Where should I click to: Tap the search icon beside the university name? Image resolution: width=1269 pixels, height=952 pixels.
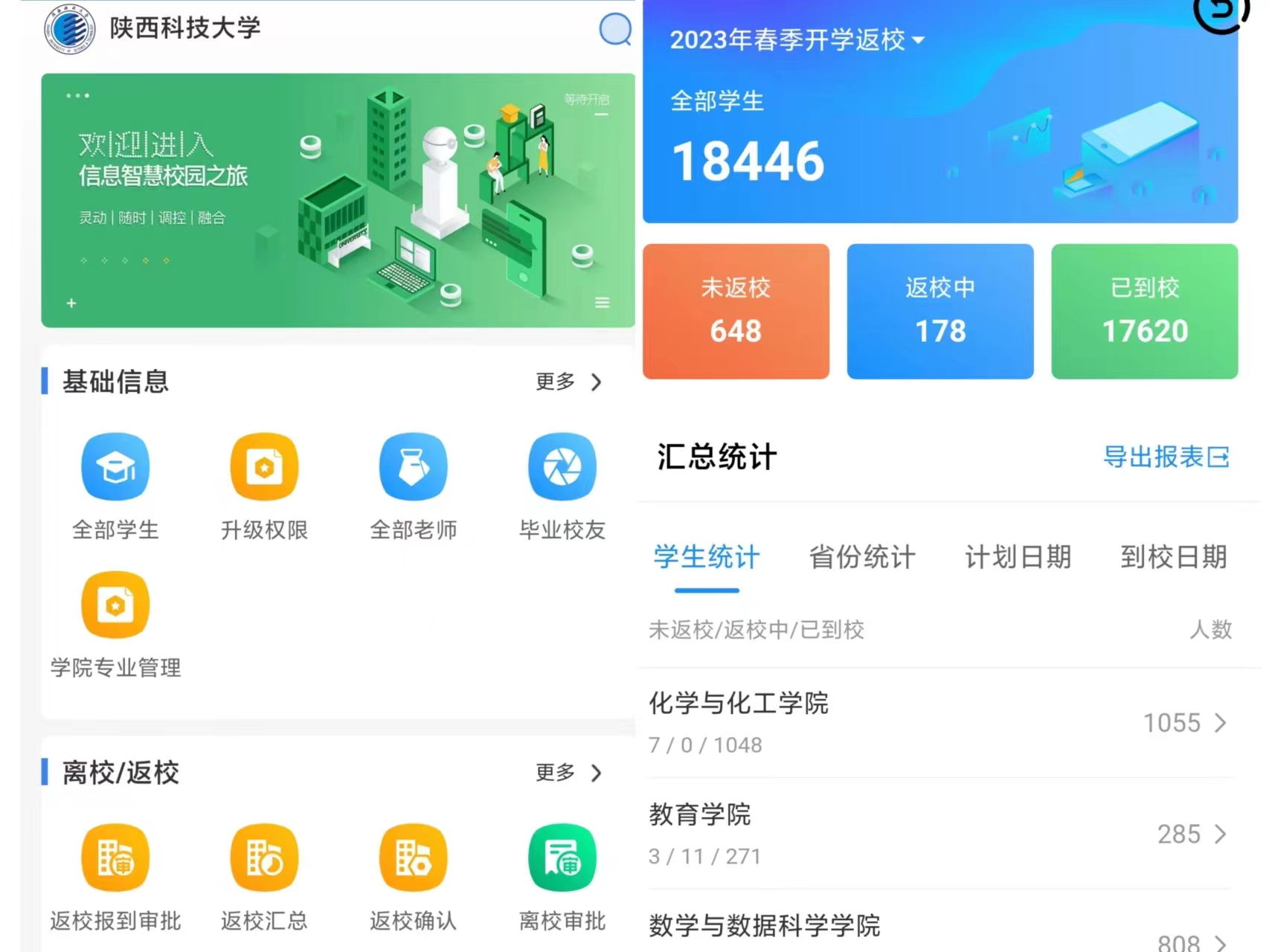[614, 30]
